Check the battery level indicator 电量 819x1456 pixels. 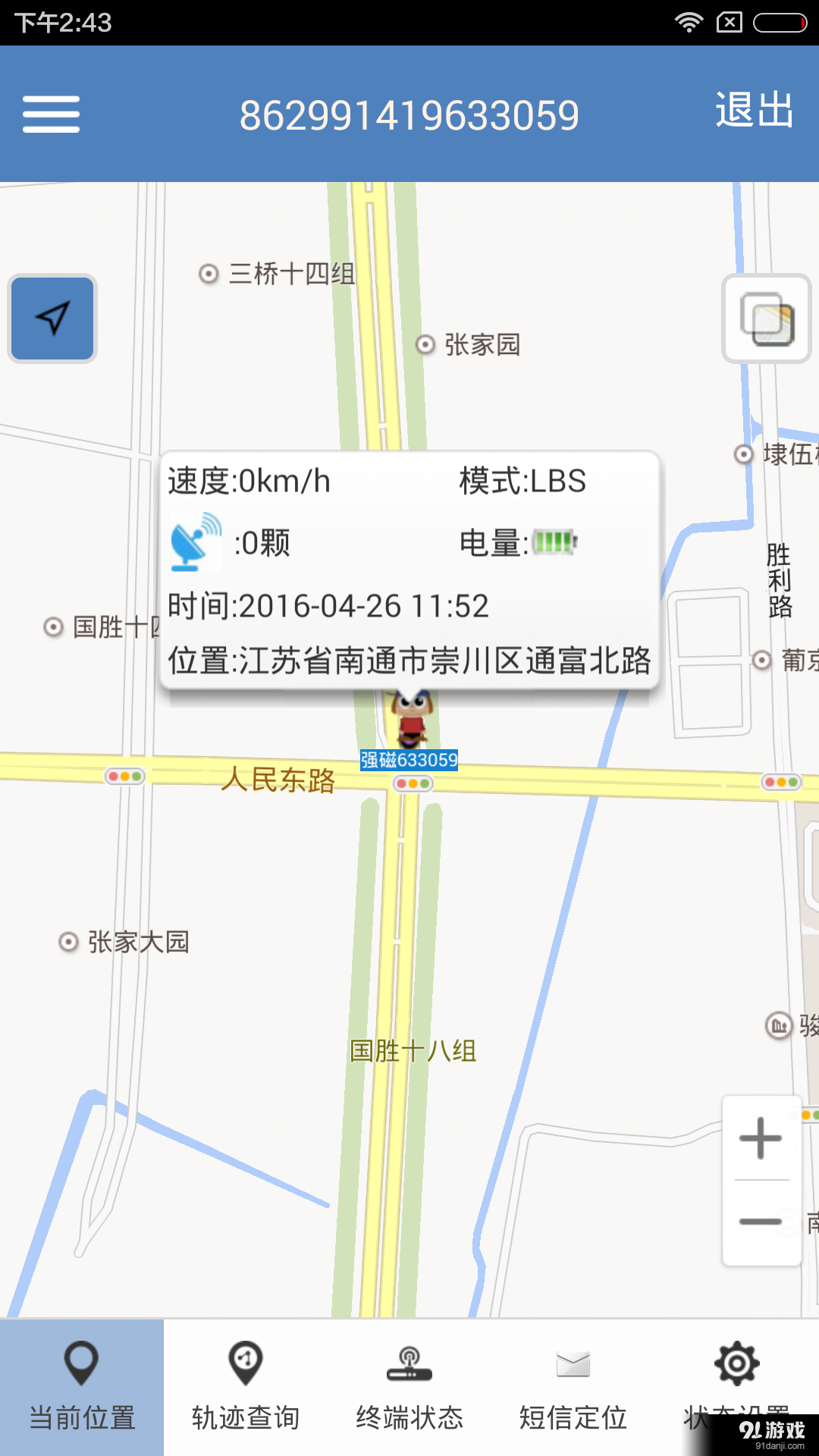click(x=554, y=543)
